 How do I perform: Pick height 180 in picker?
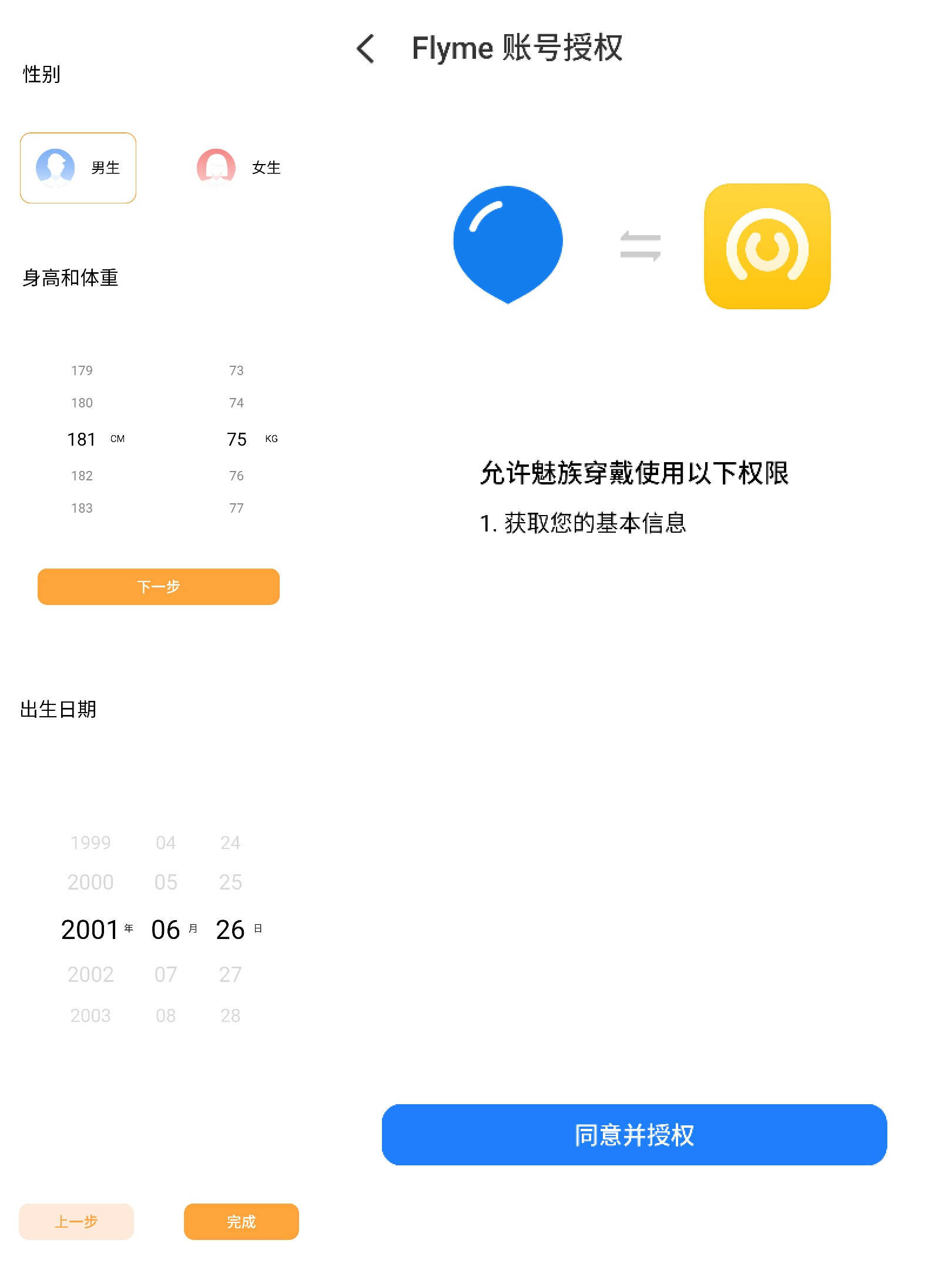82,403
